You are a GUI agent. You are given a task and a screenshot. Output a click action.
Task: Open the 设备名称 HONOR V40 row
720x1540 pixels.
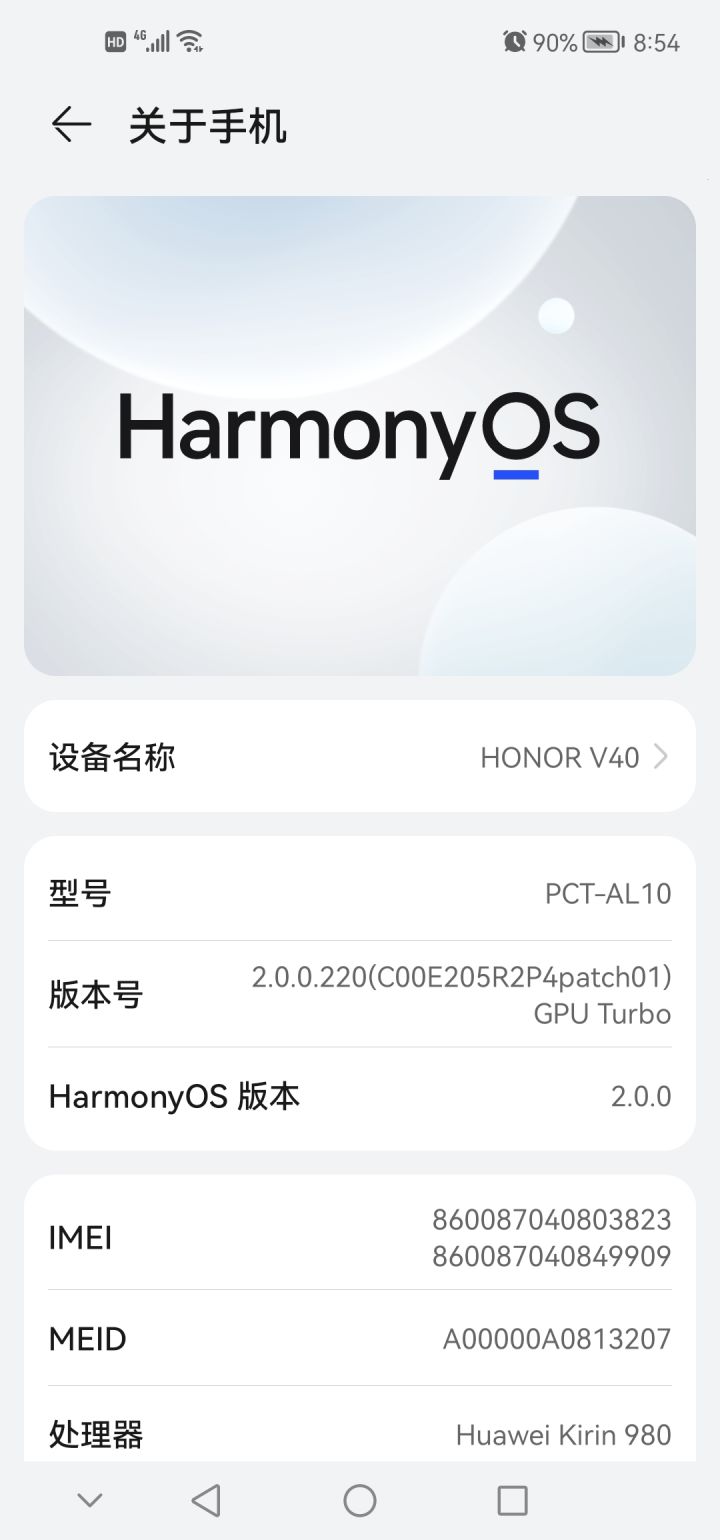[x=360, y=757]
